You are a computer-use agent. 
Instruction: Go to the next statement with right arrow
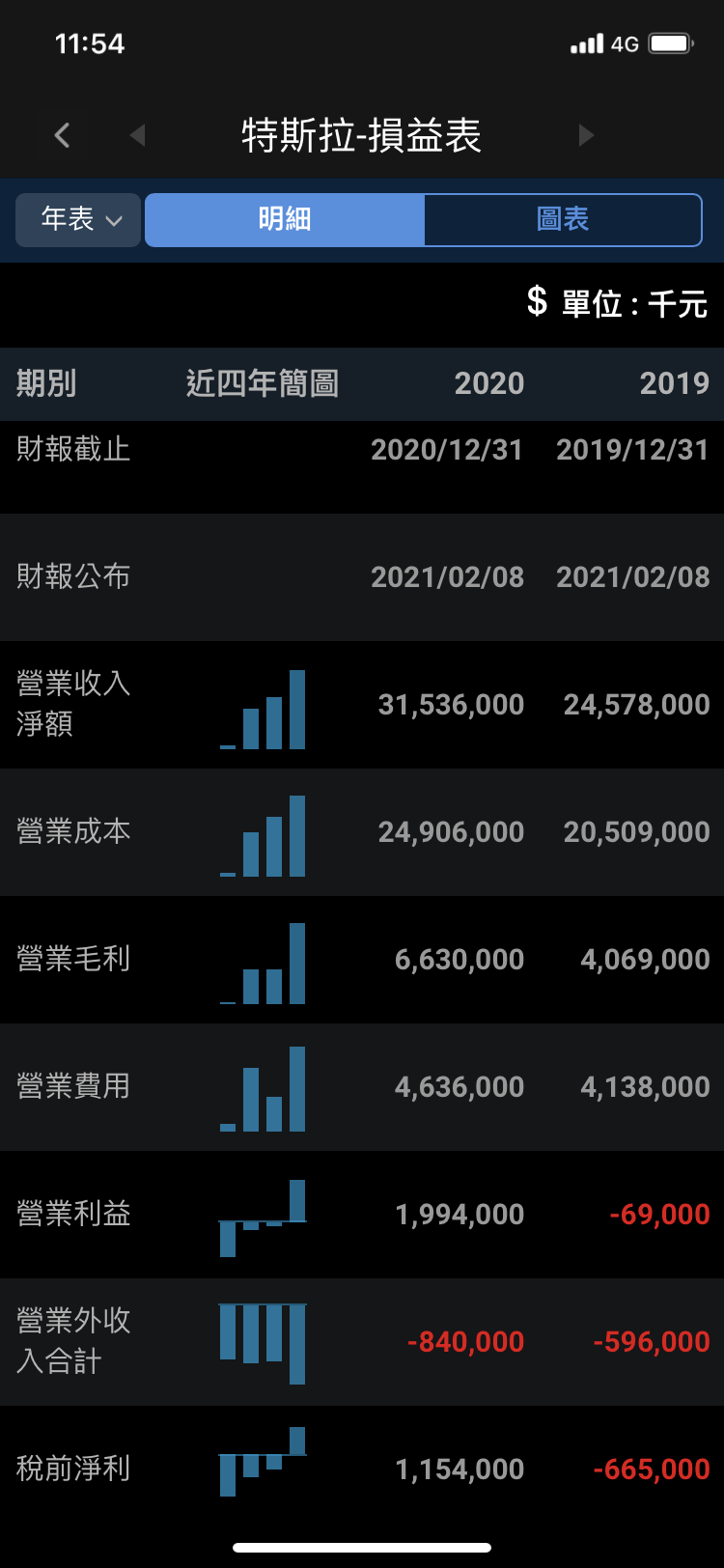click(585, 135)
